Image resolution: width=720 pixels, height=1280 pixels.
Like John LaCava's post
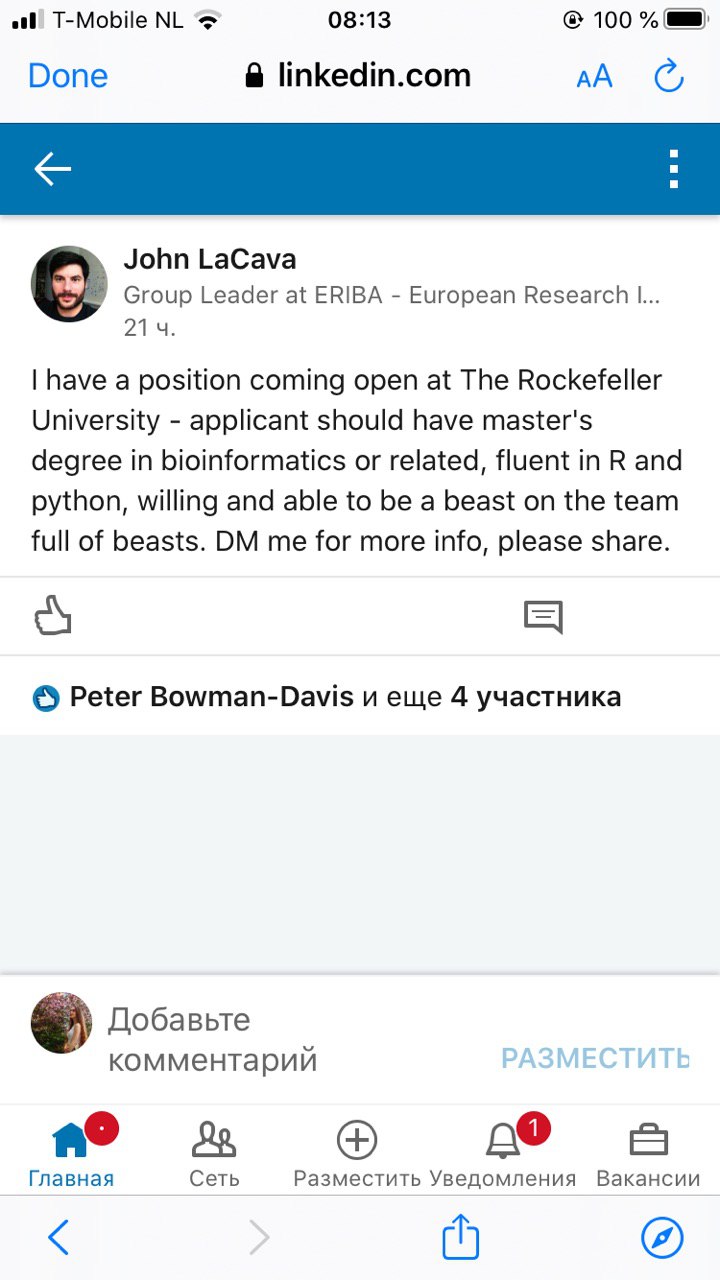pos(53,616)
